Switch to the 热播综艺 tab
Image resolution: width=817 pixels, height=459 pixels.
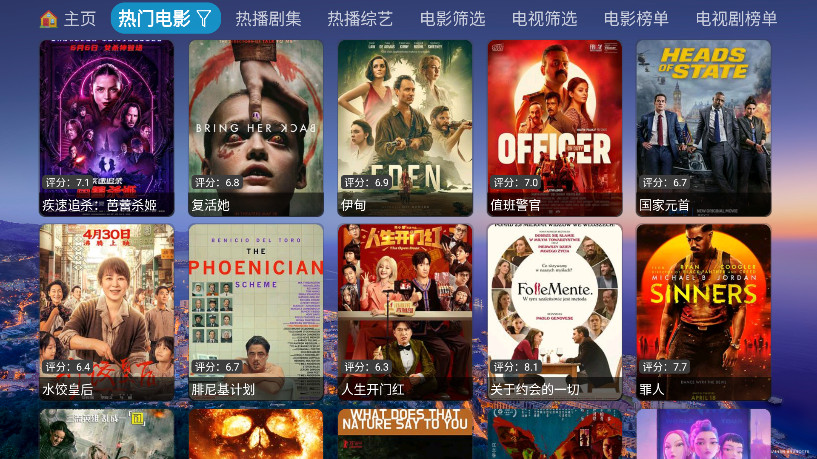[360, 18]
